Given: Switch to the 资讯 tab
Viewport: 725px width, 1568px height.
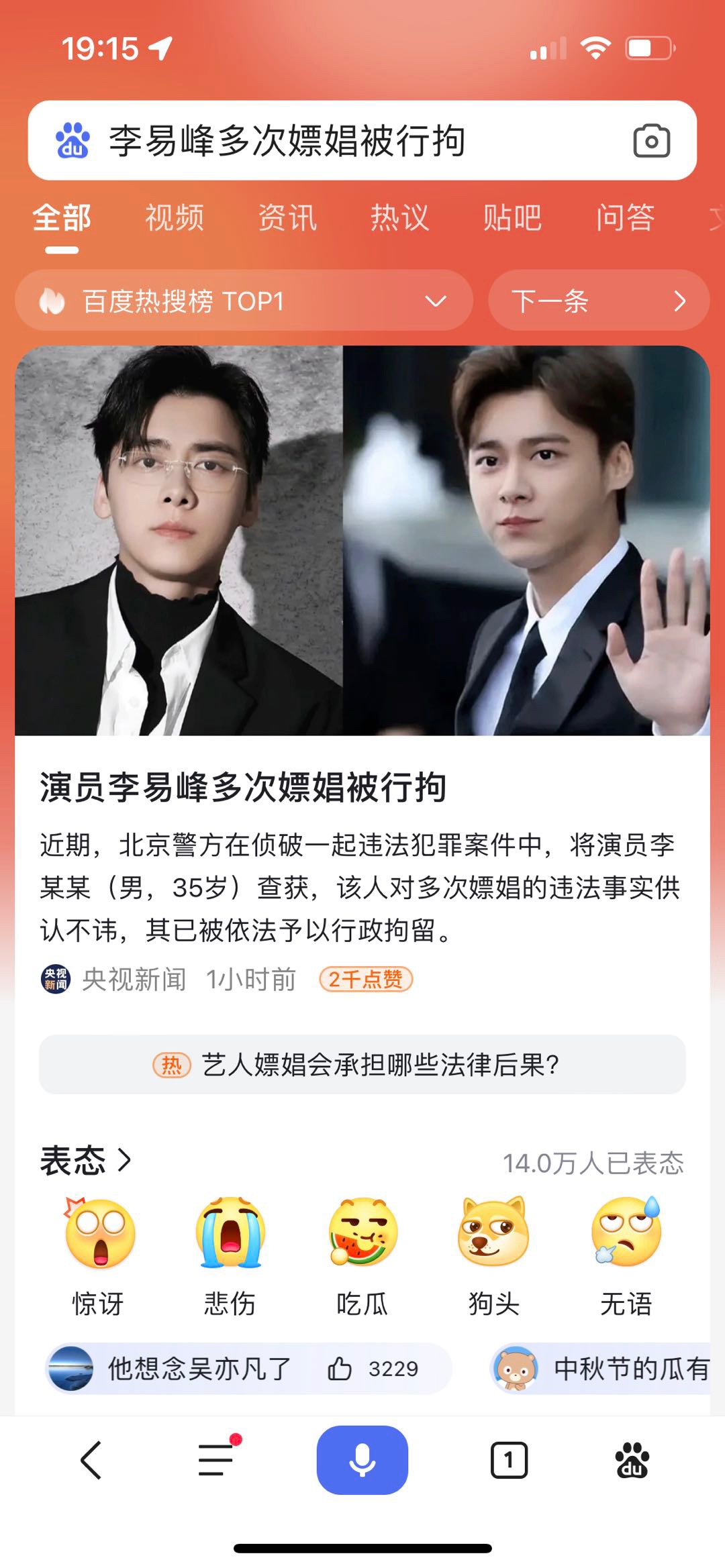Looking at the screenshot, I should [x=287, y=218].
